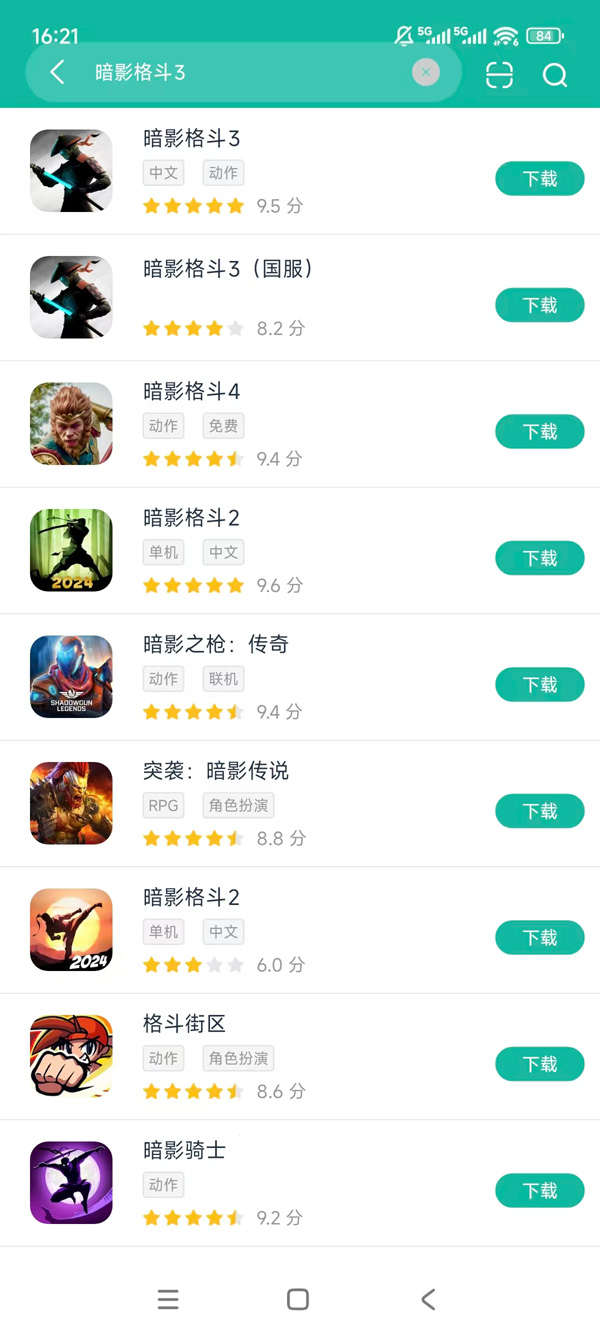Download 暗影格斗3 rated 9.5
The height and width of the screenshot is (1335, 600).
tap(539, 179)
